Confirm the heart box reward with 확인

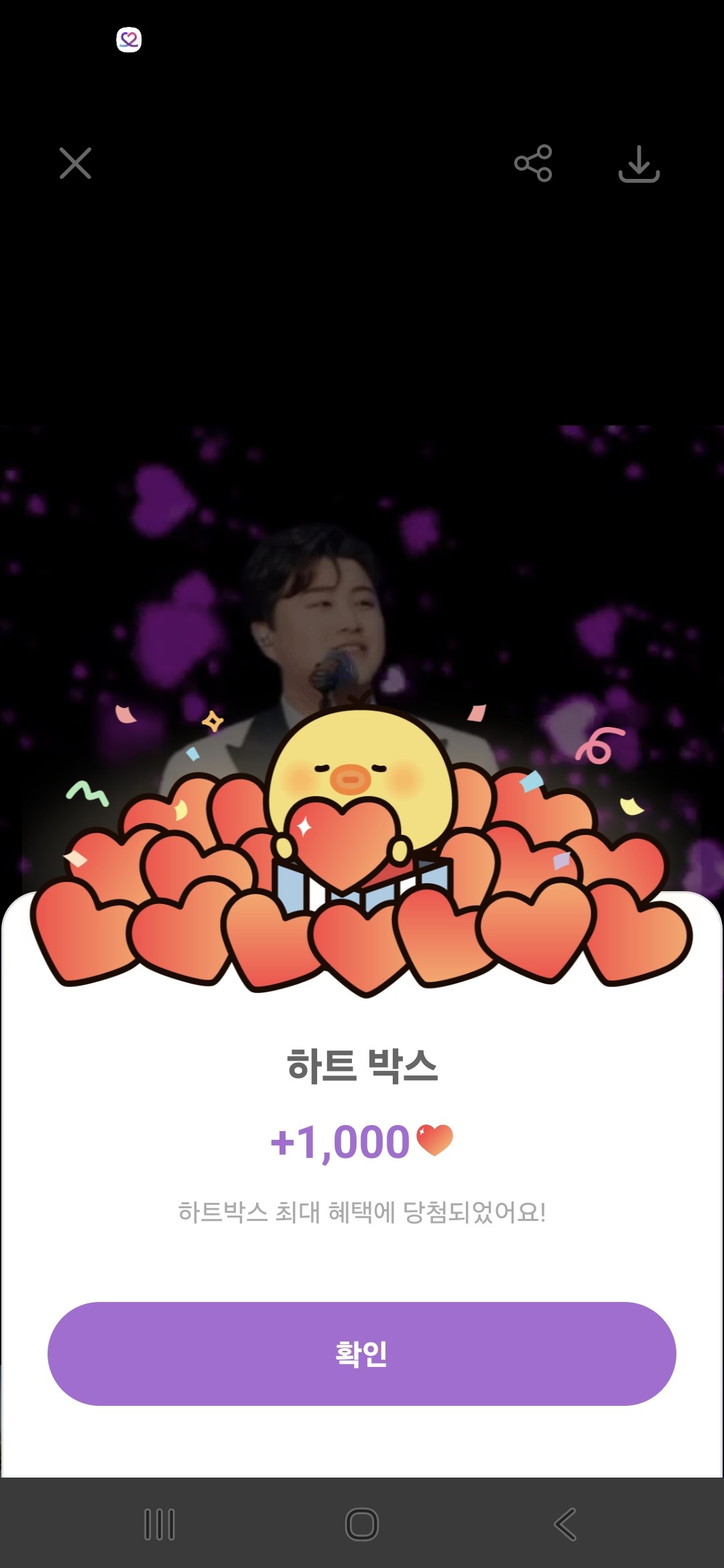click(x=362, y=1354)
